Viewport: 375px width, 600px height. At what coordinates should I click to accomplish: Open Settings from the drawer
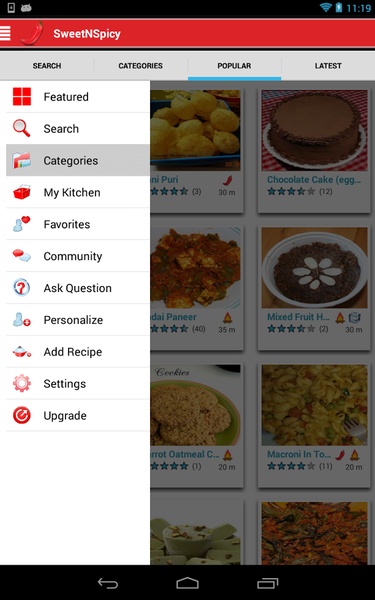coord(78,383)
